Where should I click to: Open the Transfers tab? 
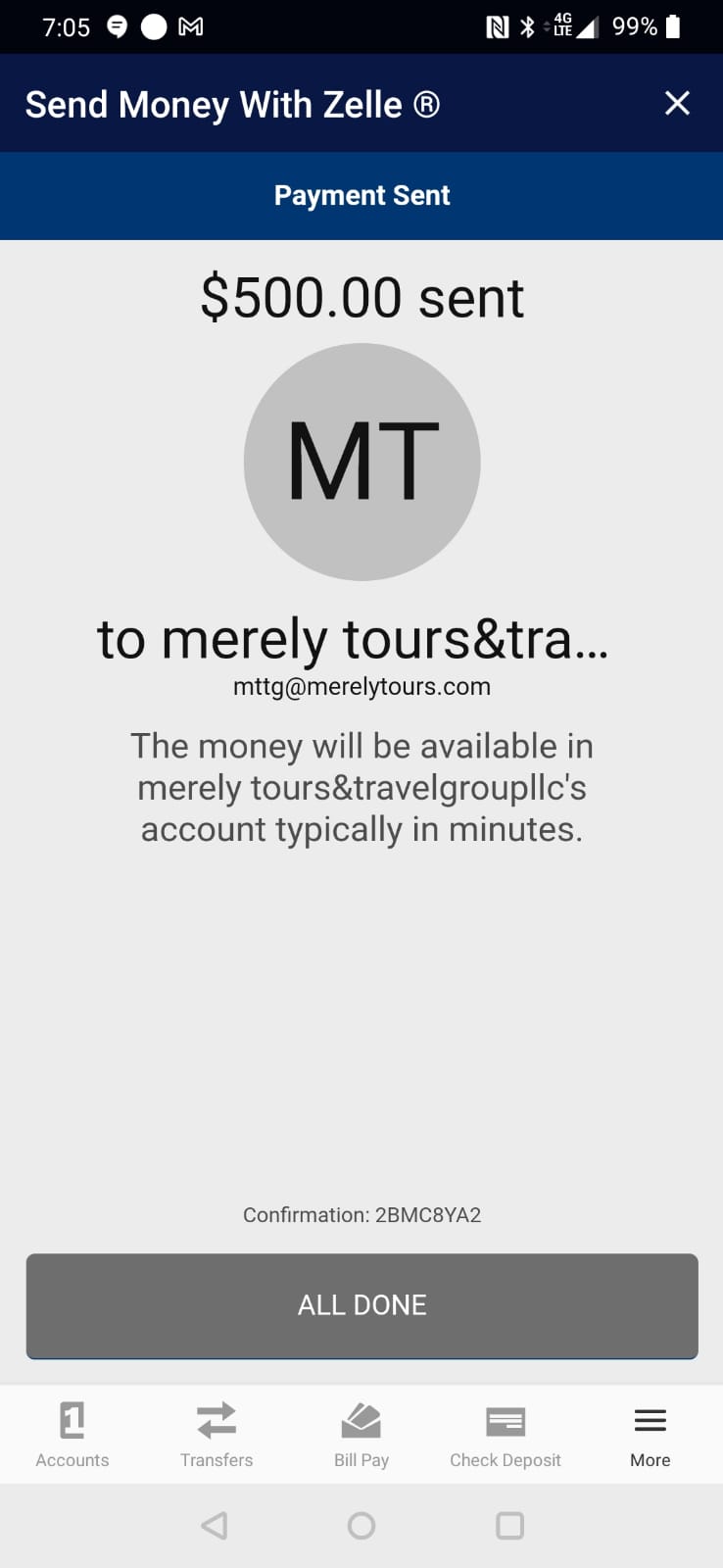tap(217, 1435)
